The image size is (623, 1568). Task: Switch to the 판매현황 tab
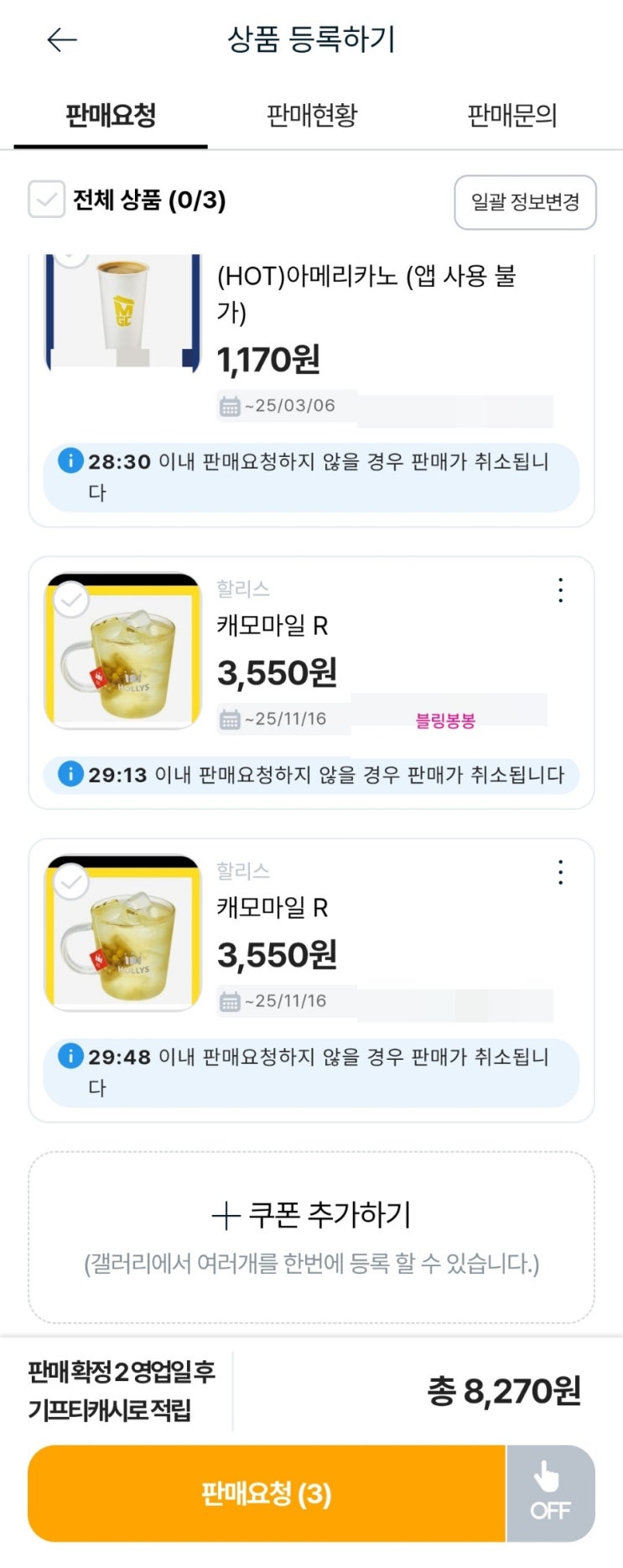(x=311, y=116)
